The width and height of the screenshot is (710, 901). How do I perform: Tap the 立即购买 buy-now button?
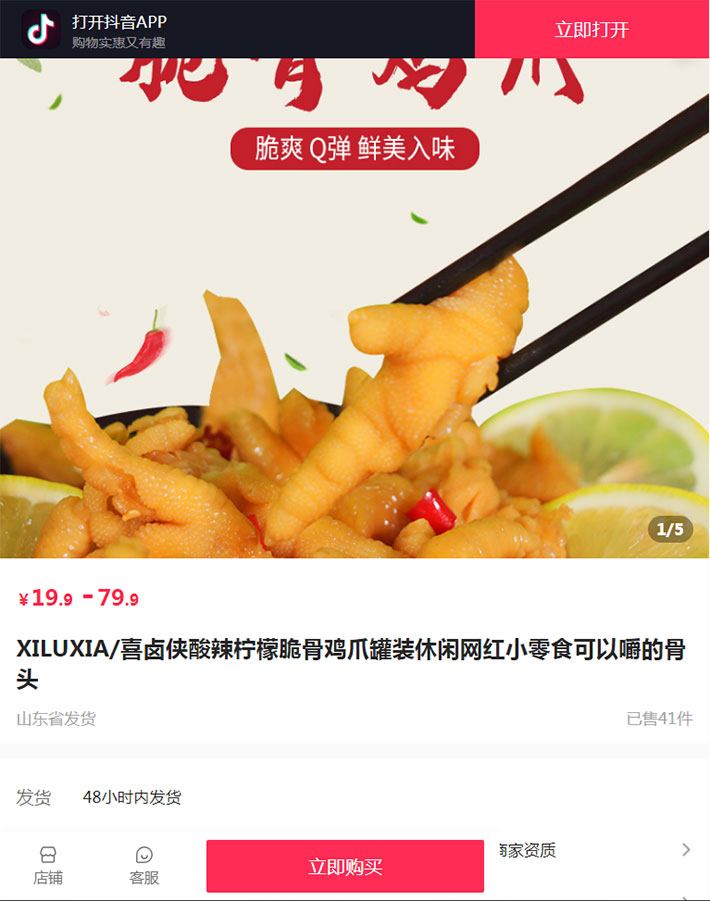[345, 866]
